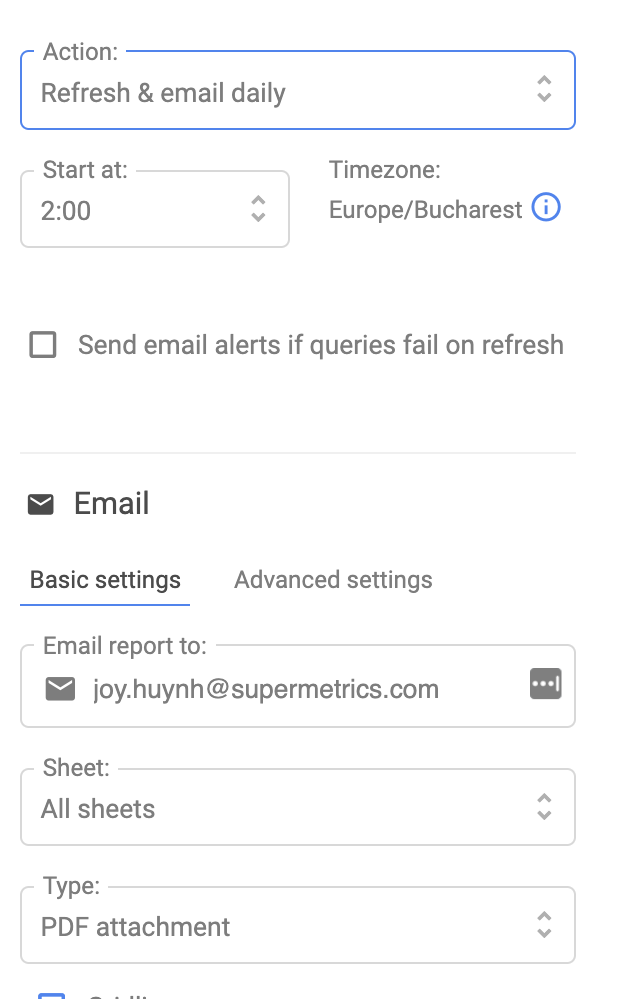
Task: Choose a different attachment Type
Action: 298,925
